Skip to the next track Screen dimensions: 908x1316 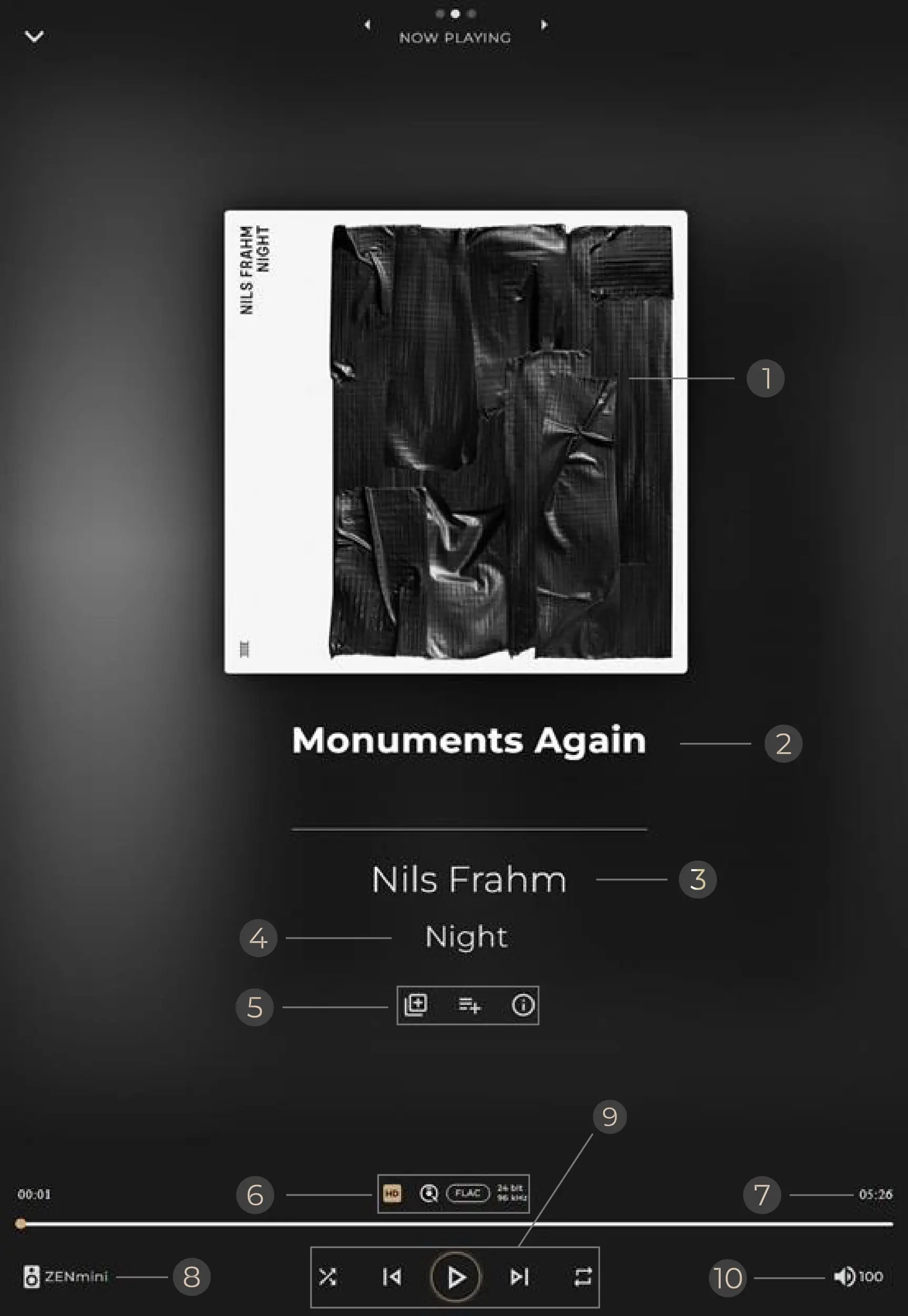tap(519, 1277)
